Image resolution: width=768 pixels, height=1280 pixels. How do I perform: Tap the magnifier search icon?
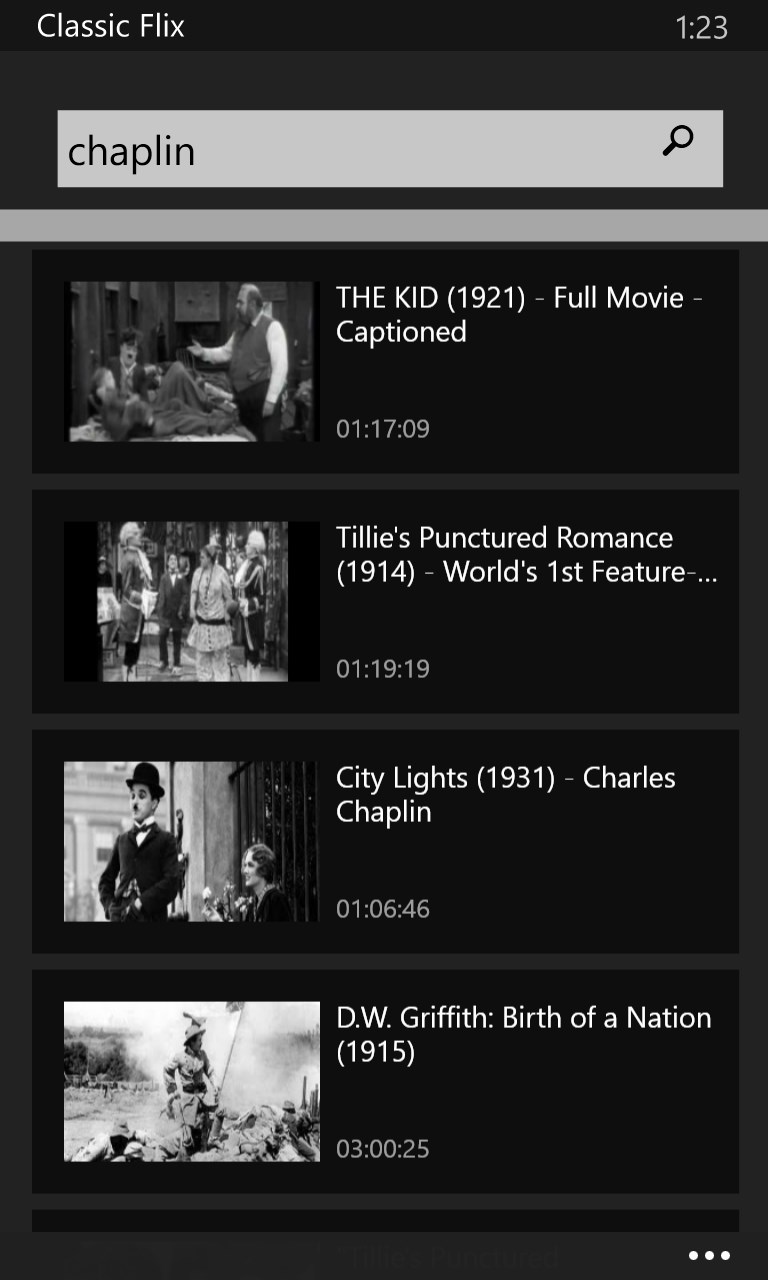click(x=678, y=141)
